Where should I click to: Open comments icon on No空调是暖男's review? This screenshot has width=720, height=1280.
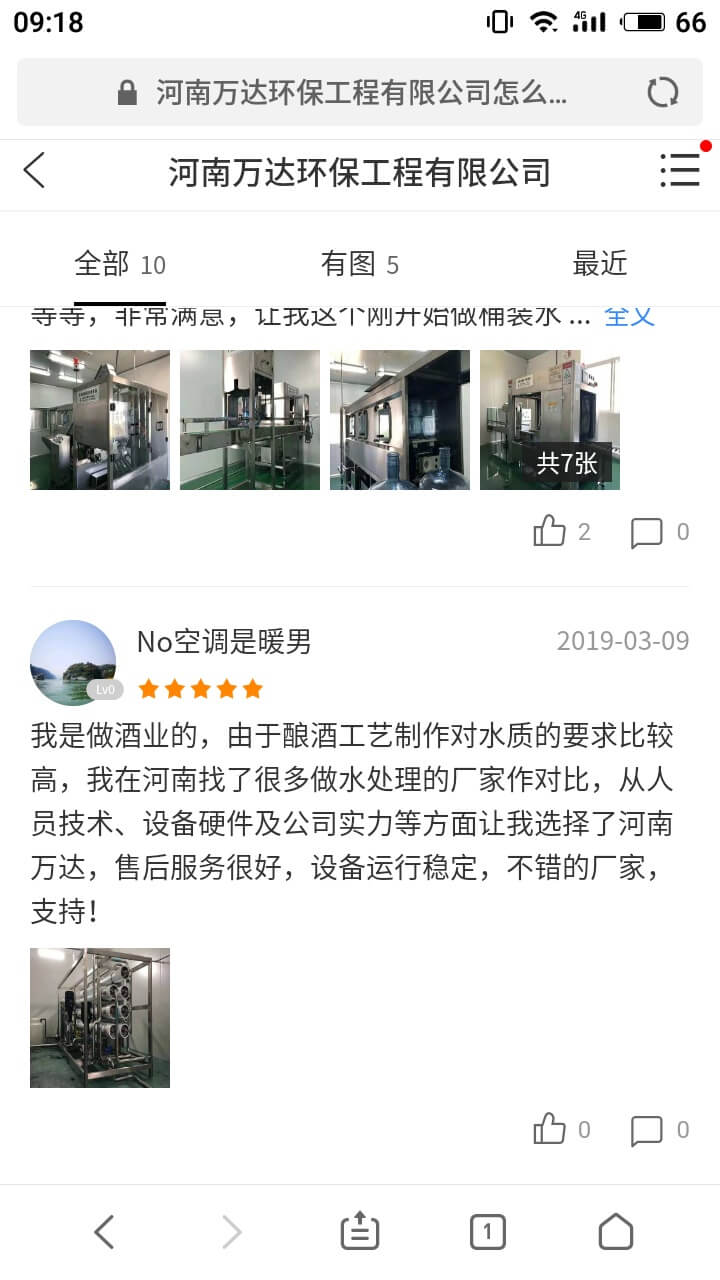click(644, 1130)
